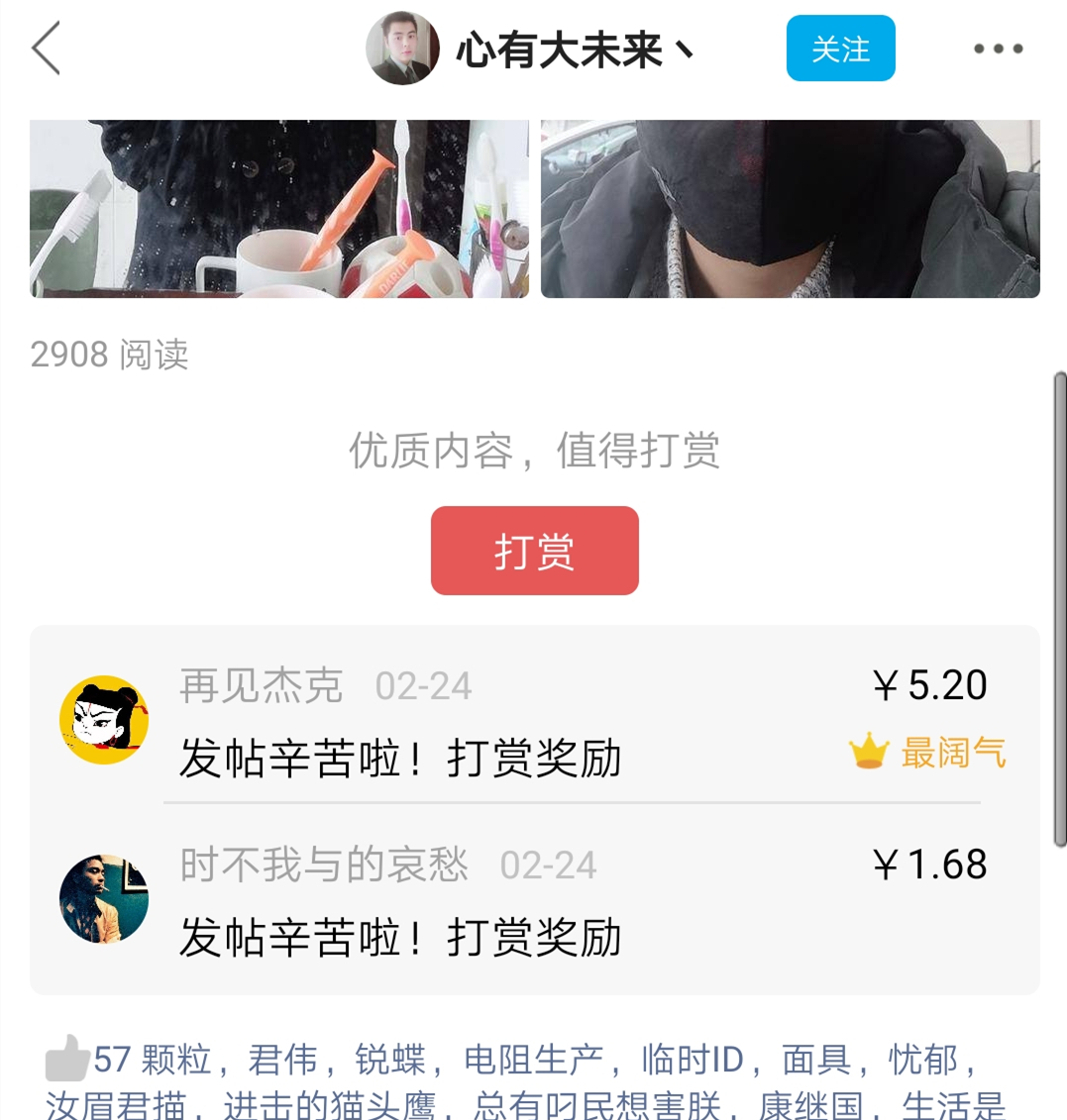Open liker 君伟's profile
The height and width of the screenshot is (1120, 1067).
pyautogui.click(x=282, y=1060)
